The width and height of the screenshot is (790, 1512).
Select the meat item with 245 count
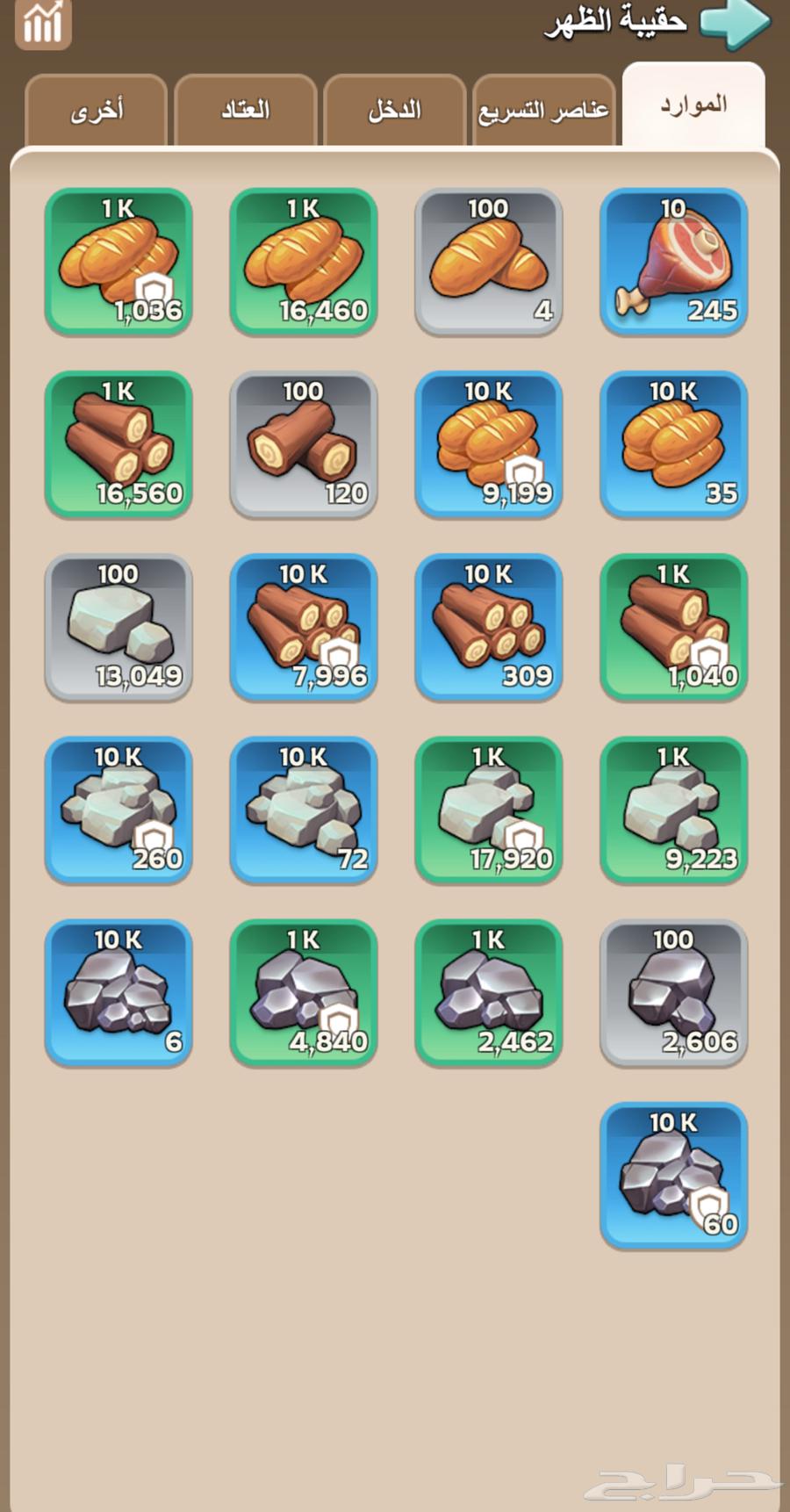(x=673, y=261)
